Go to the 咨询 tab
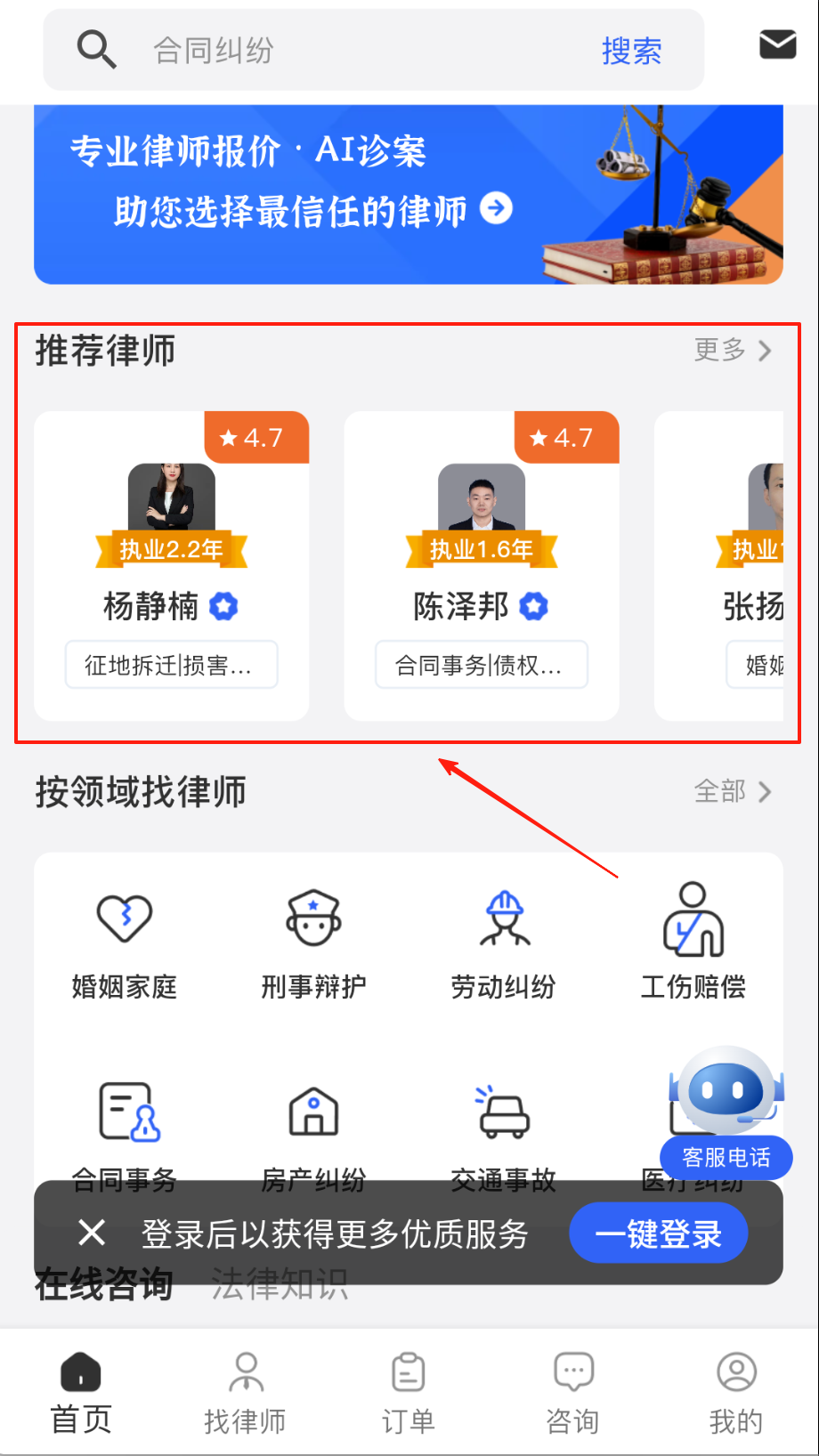819x1456 pixels. coord(572,1394)
